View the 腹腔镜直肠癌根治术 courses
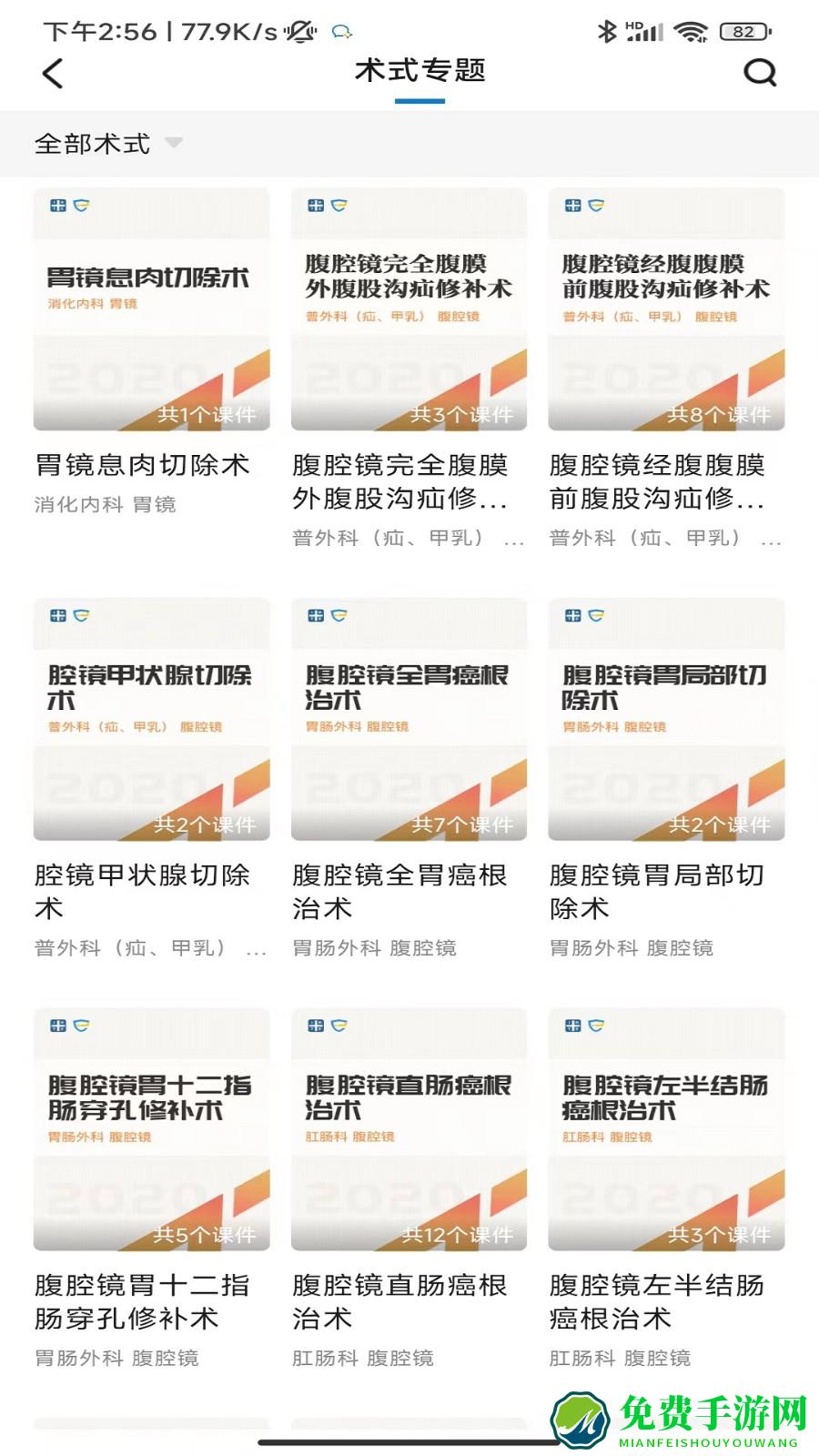 tap(409, 1129)
